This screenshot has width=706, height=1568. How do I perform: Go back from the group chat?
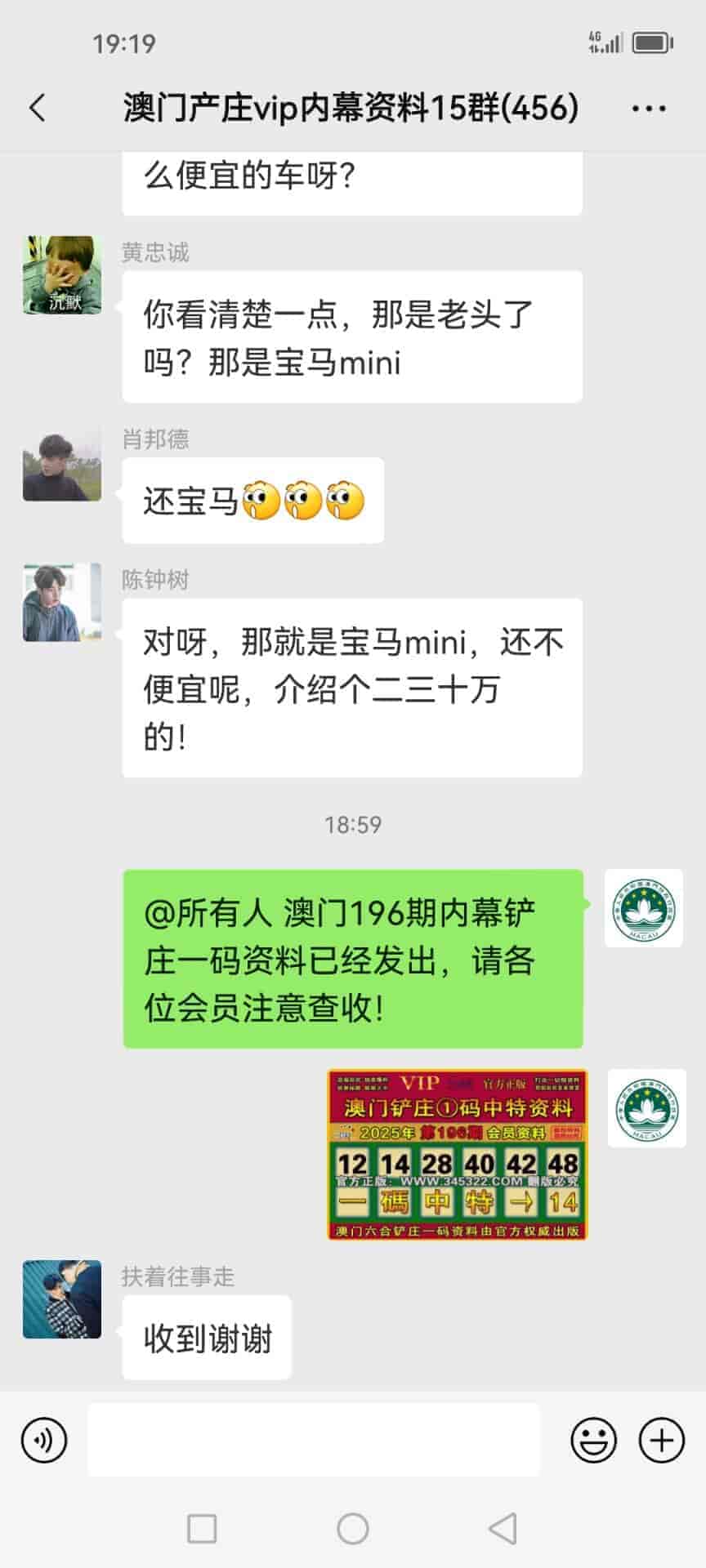pyautogui.click(x=38, y=108)
